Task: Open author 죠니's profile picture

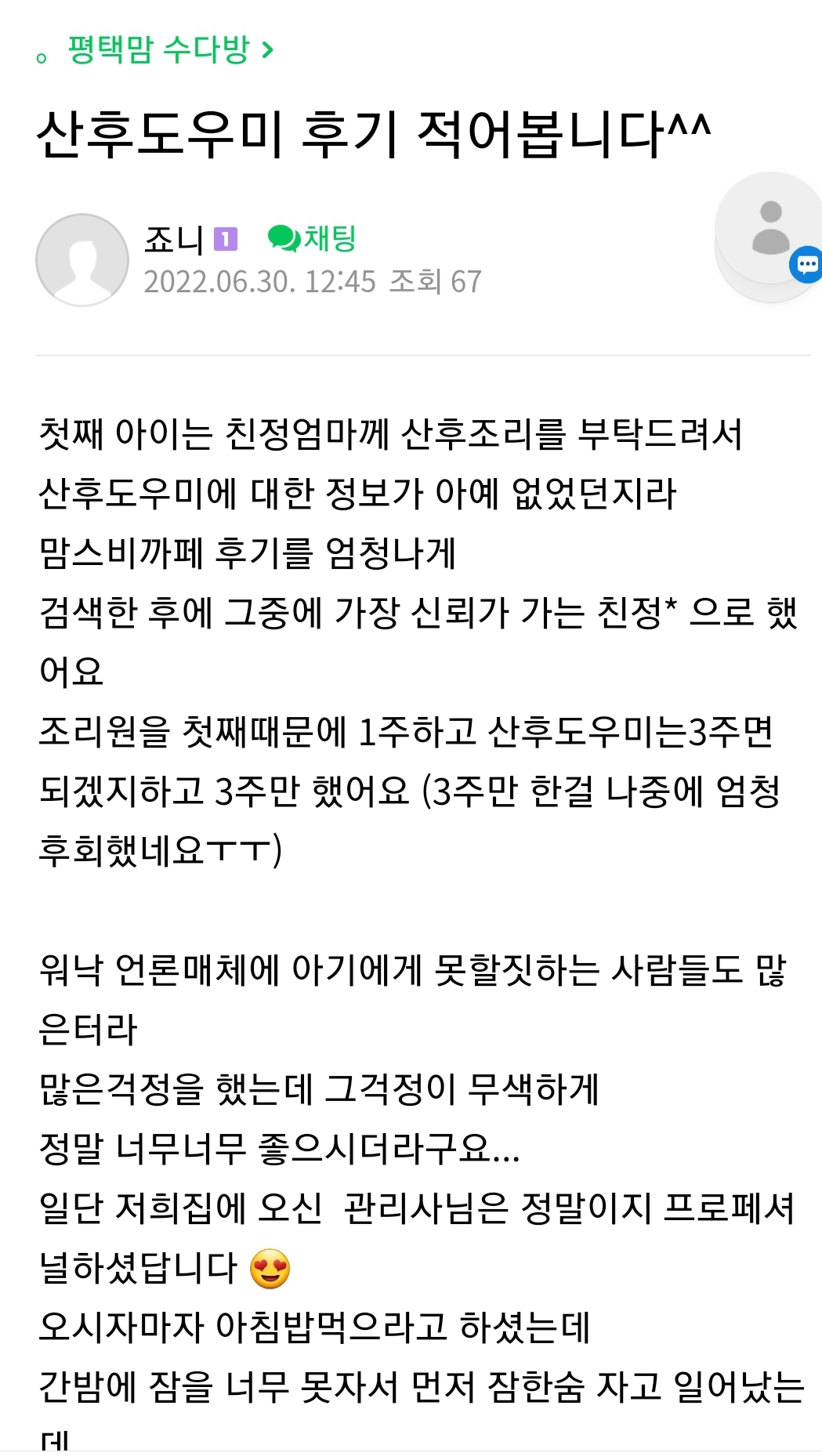Action: tap(82, 260)
